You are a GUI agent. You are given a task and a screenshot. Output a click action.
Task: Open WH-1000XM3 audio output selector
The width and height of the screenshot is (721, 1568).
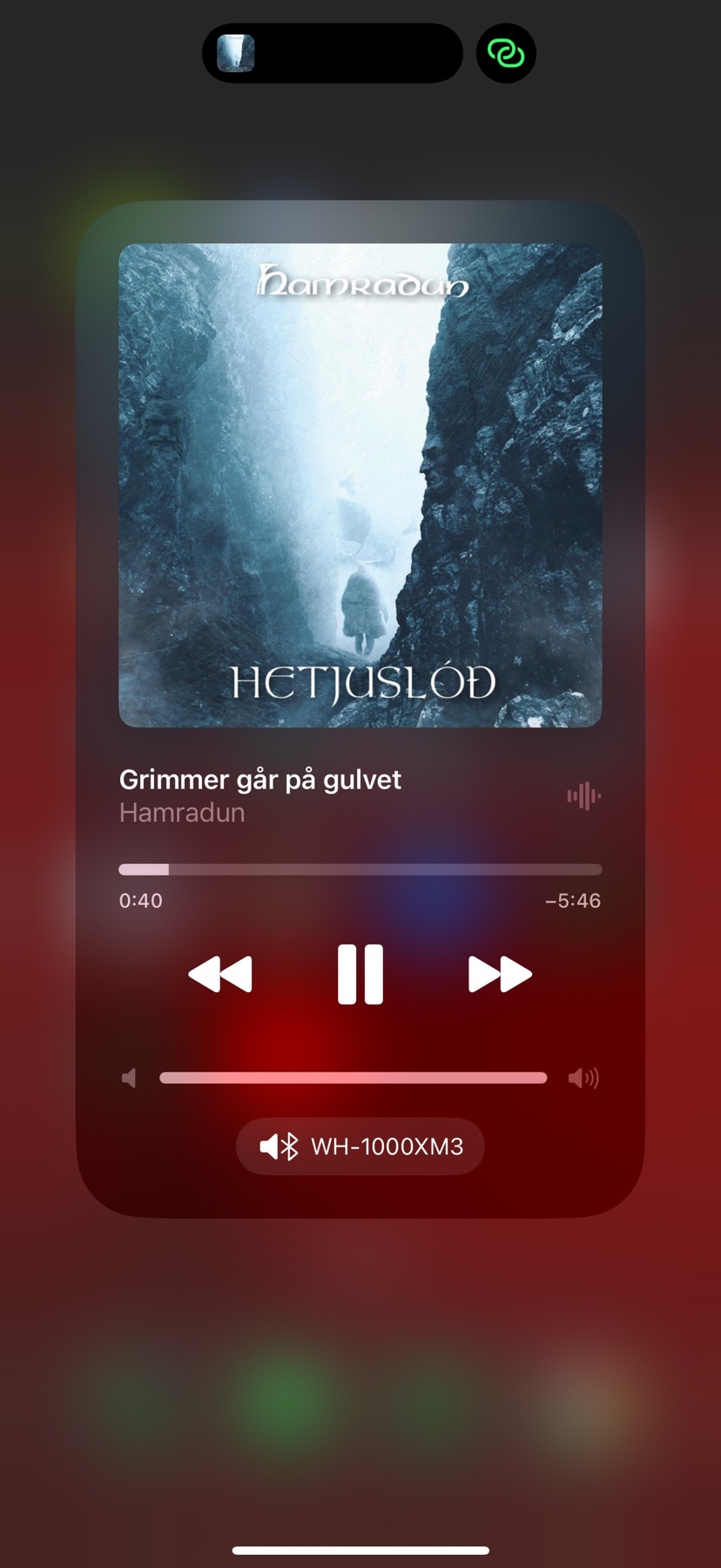(360, 1146)
